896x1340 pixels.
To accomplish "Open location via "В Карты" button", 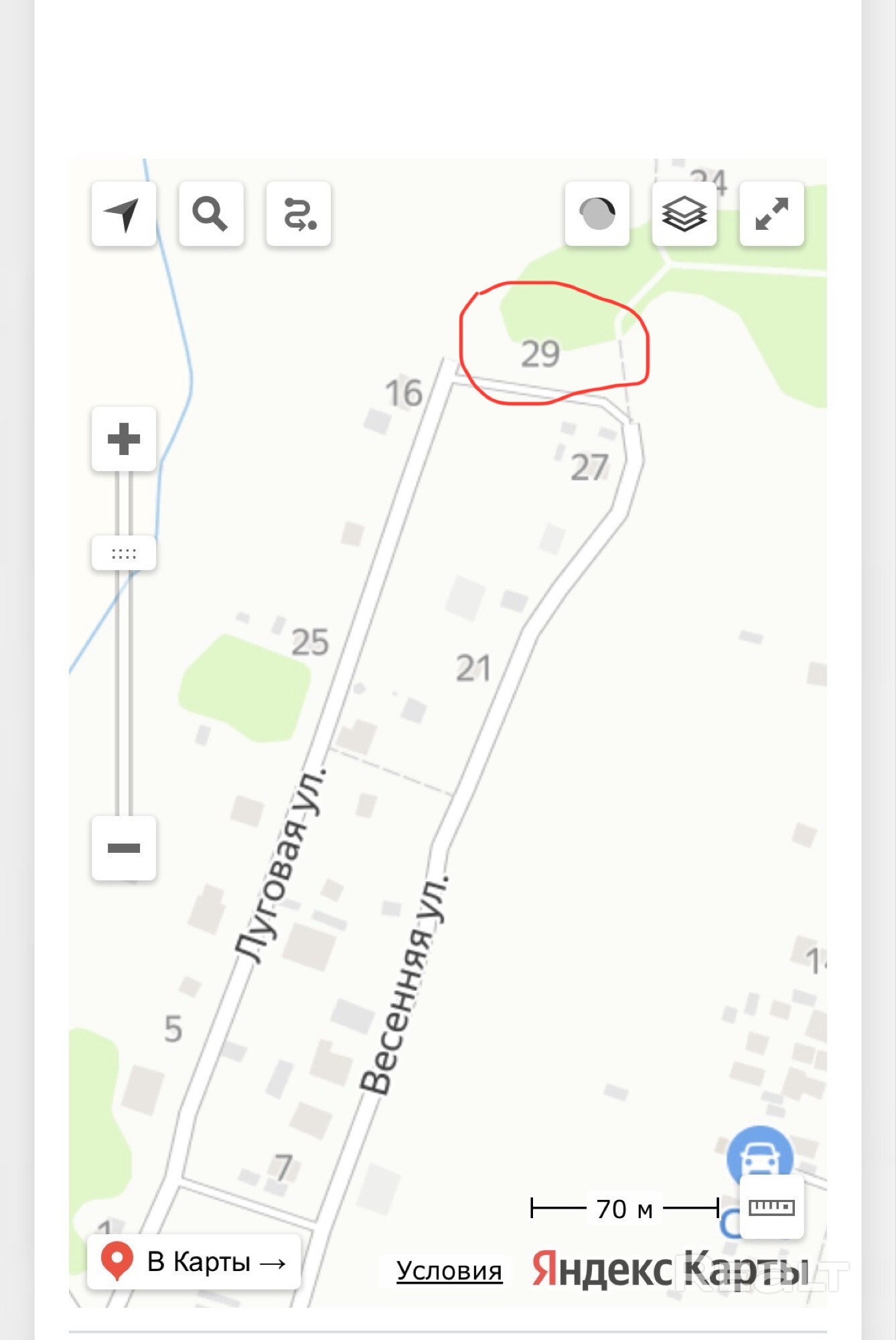I will pos(194,1262).
